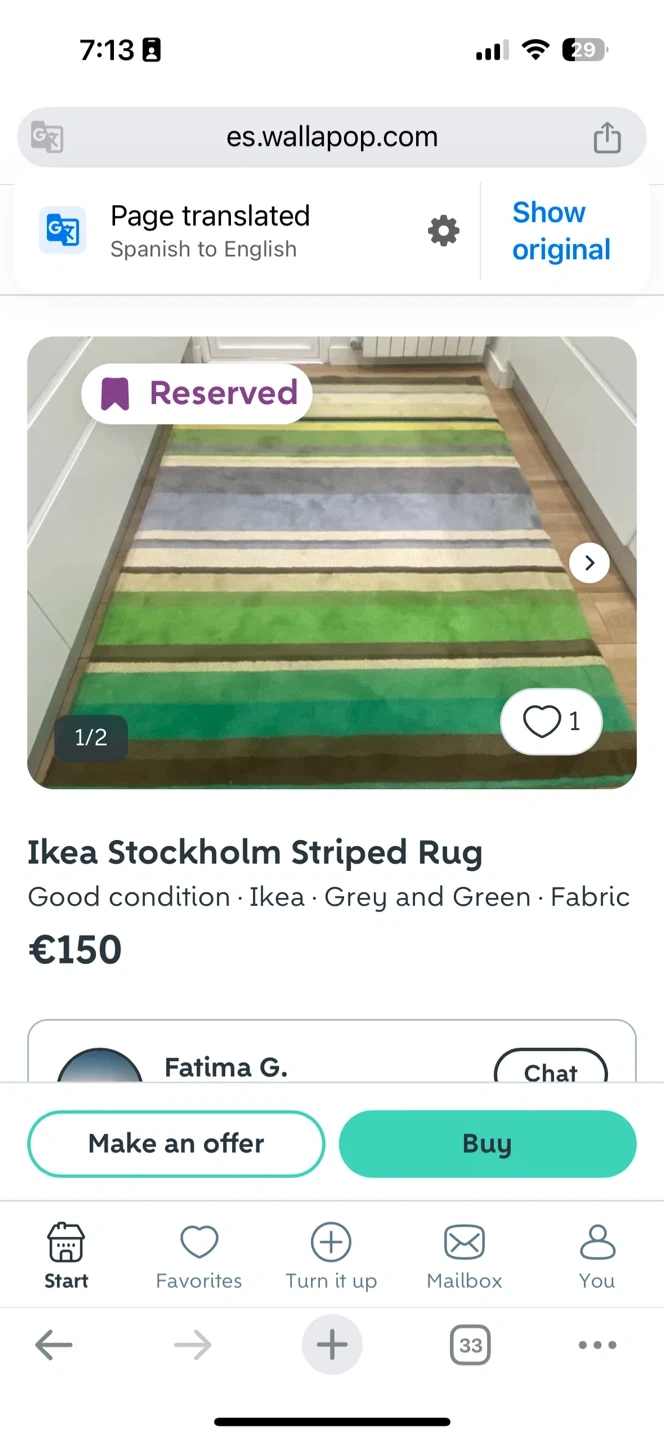Switch to the Favorites tab

point(199,1256)
